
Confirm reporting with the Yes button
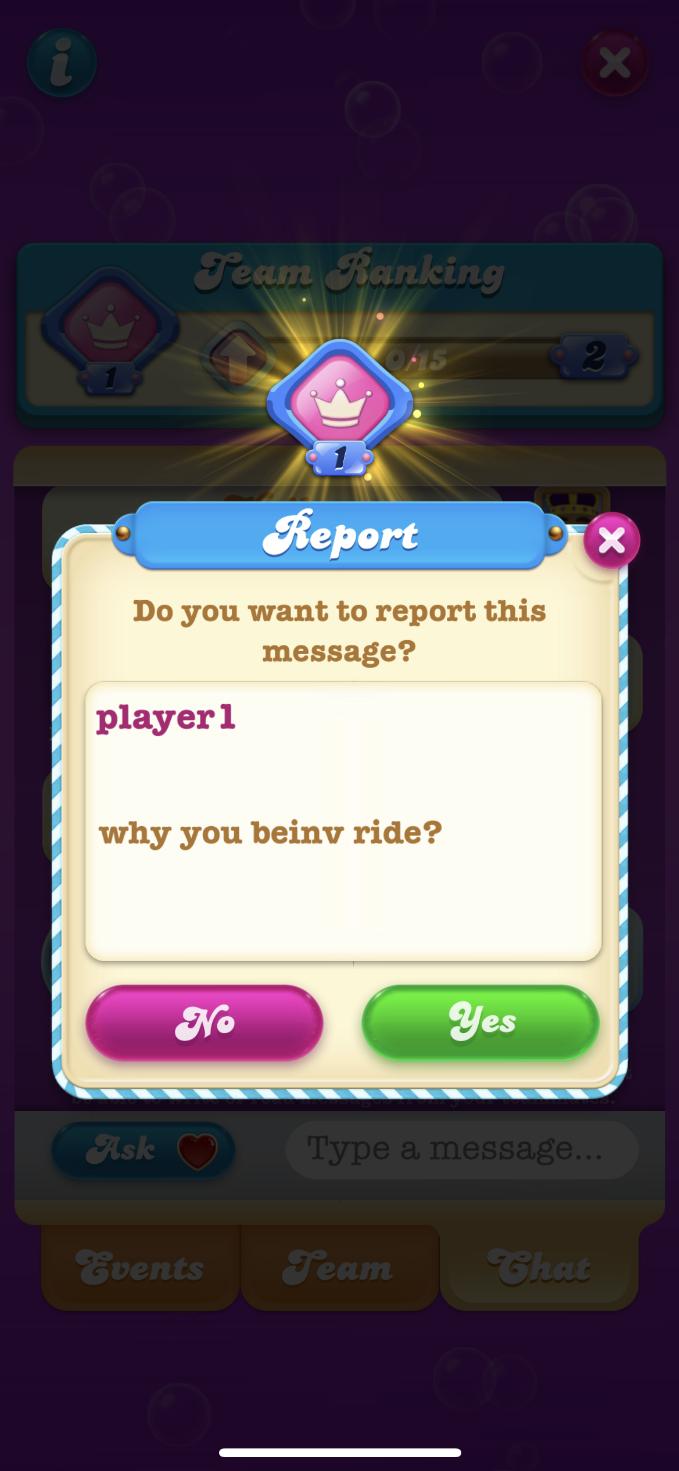[480, 1022]
